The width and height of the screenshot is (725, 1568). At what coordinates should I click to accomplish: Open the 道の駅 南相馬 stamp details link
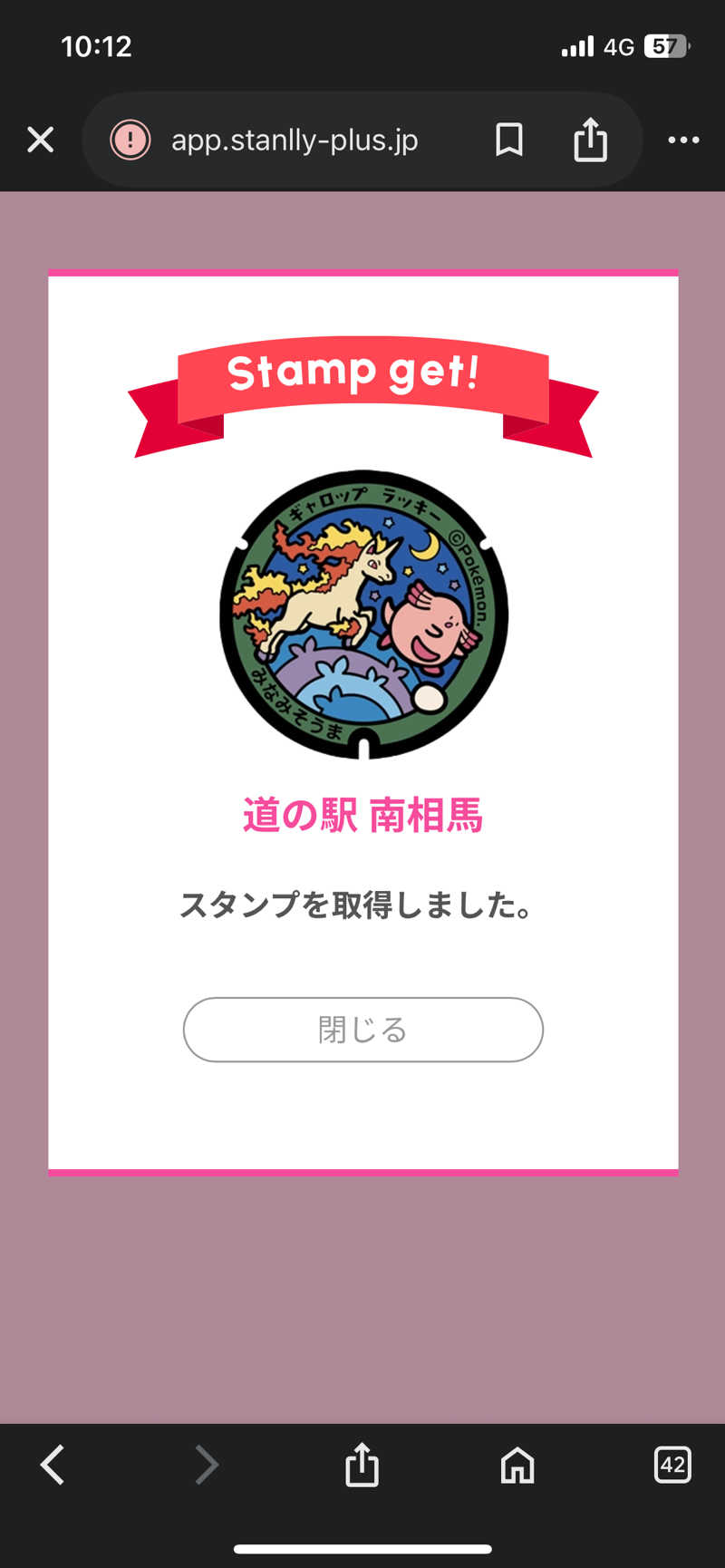coord(362,815)
